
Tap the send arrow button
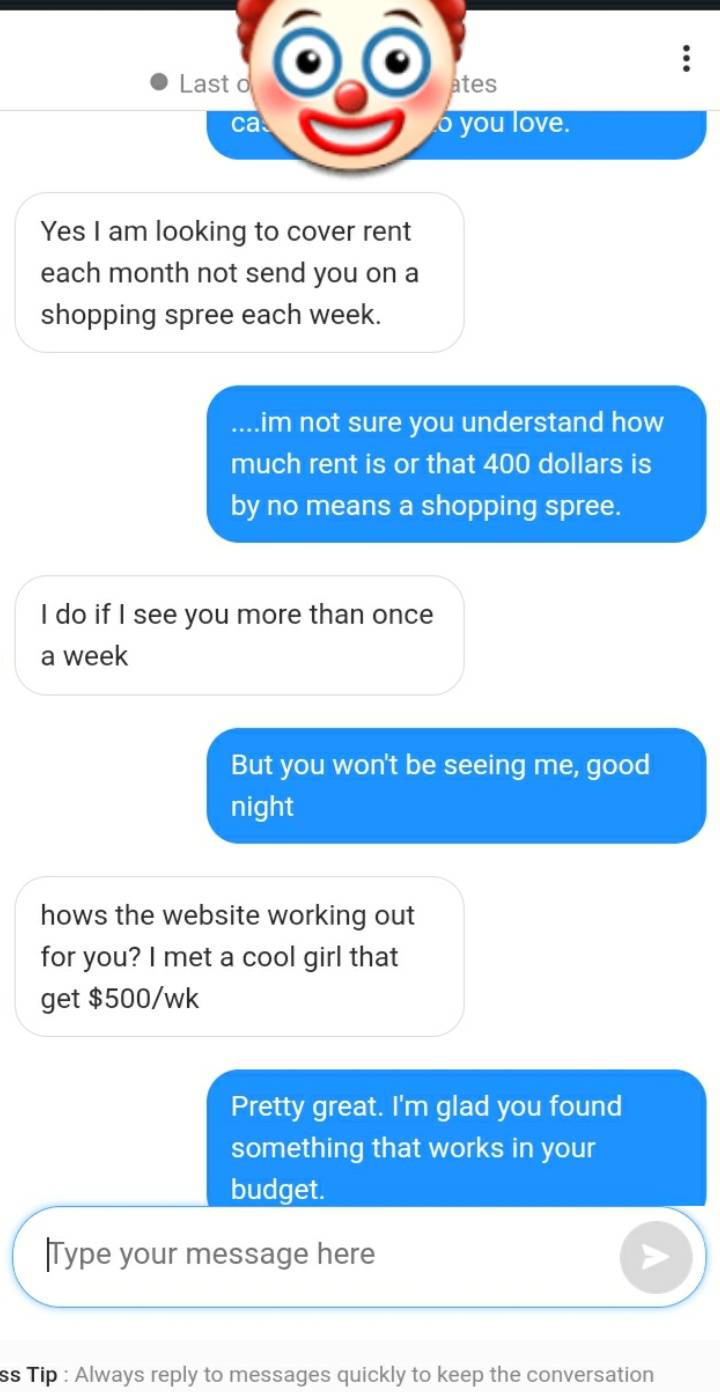click(655, 1256)
